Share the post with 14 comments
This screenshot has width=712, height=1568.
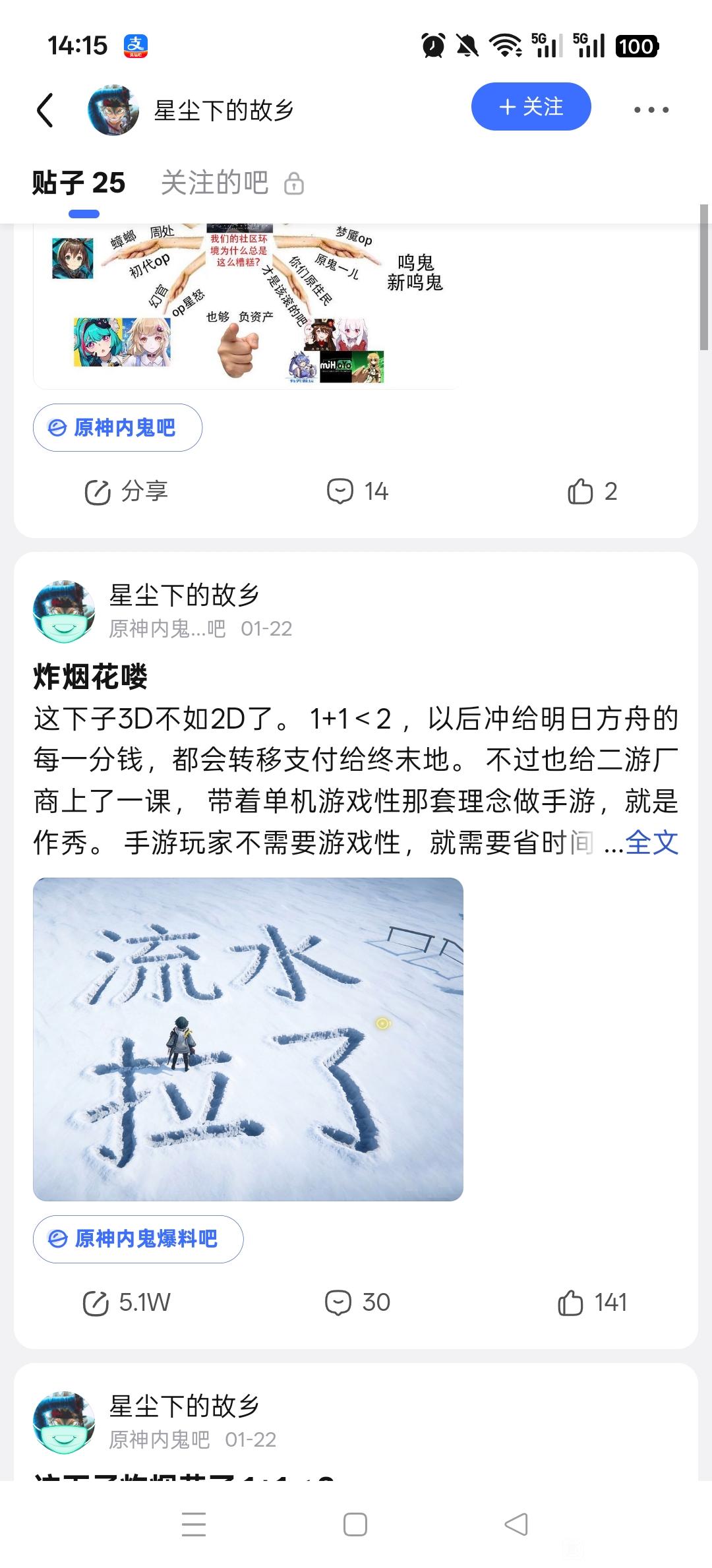click(126, 491)
